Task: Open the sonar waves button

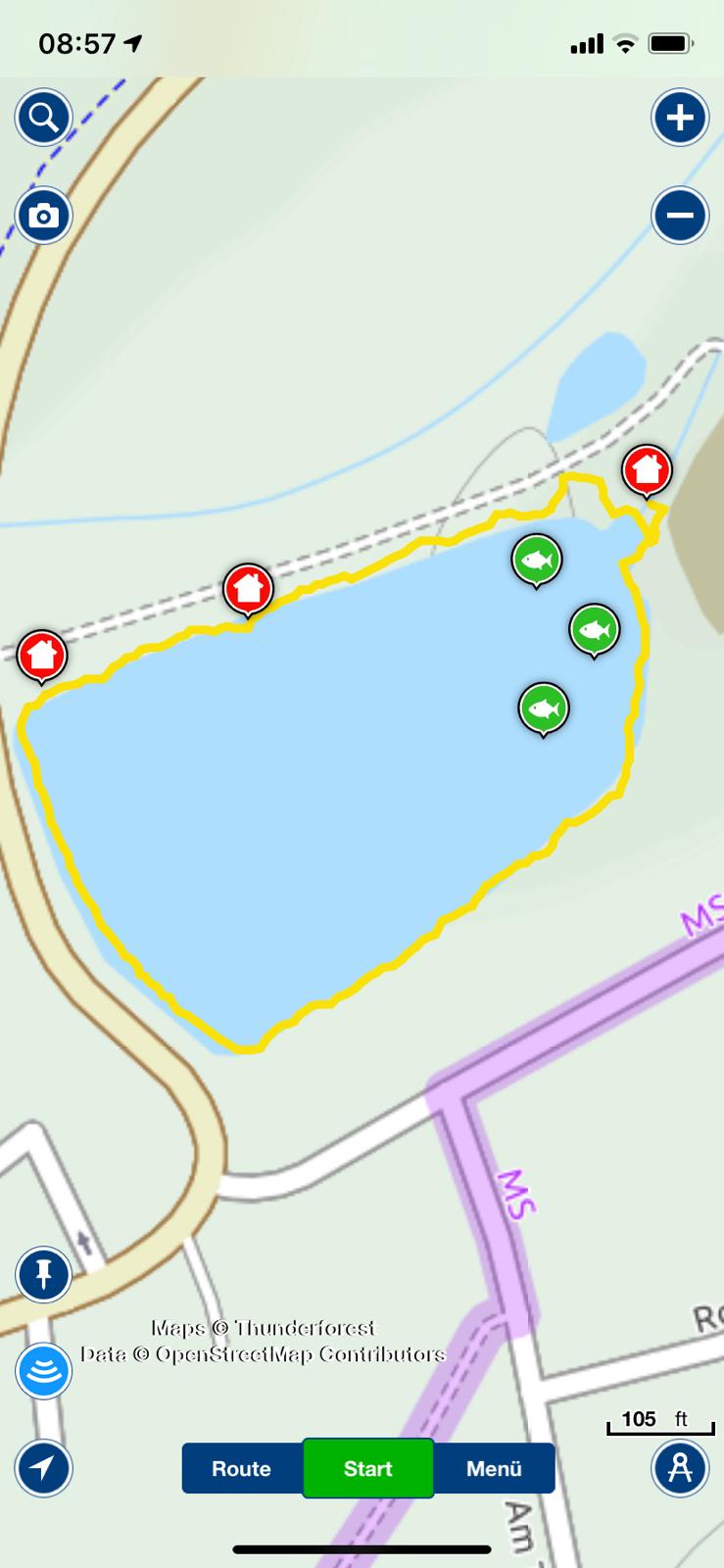Action: (x=43, y=1371)
